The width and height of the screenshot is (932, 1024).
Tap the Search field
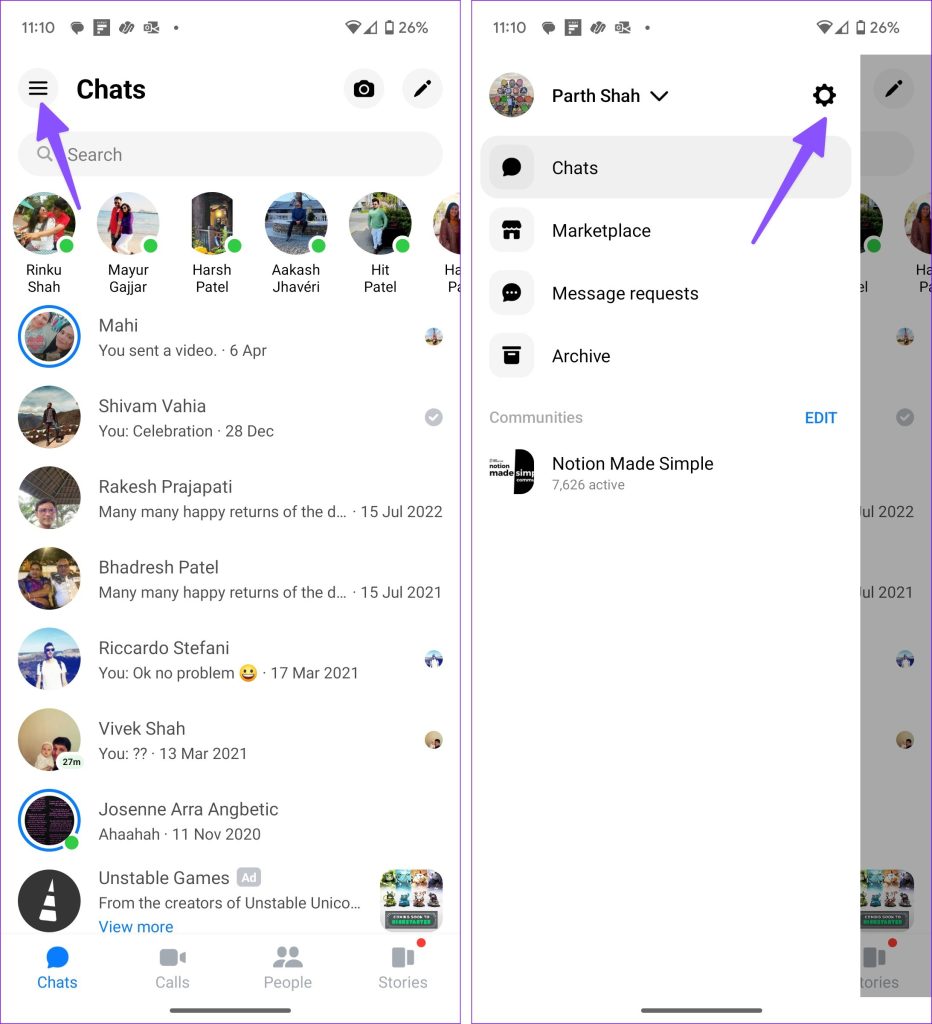pos(230,155)
